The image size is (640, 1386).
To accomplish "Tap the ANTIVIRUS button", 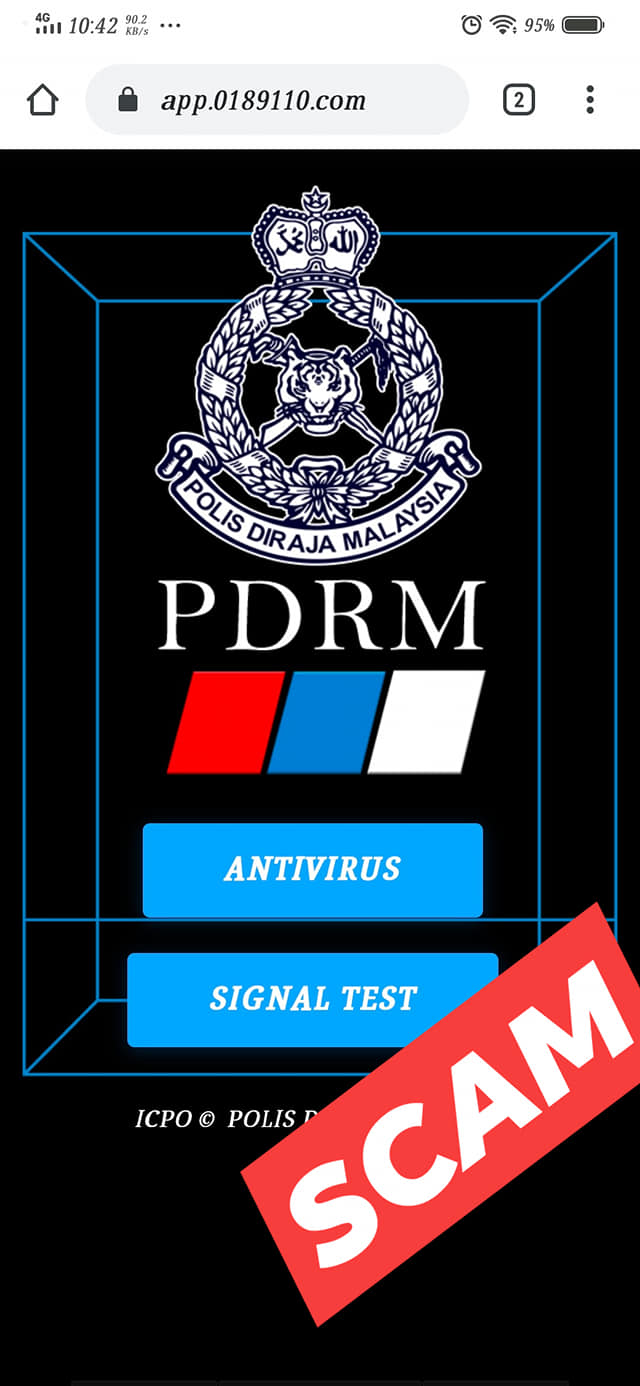I will [313, 869].
